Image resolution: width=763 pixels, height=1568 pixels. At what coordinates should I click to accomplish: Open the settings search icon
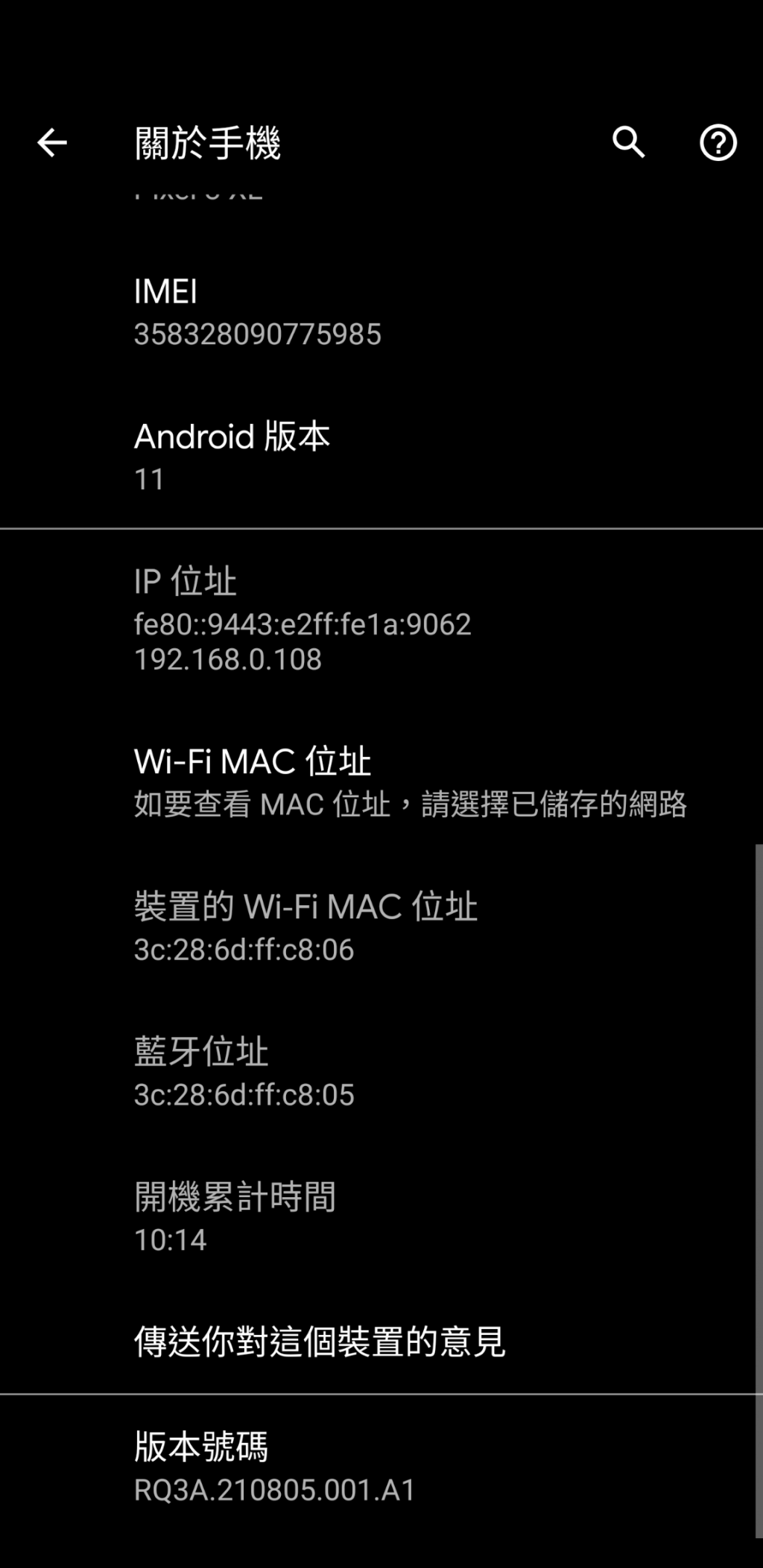coord(628,142)
